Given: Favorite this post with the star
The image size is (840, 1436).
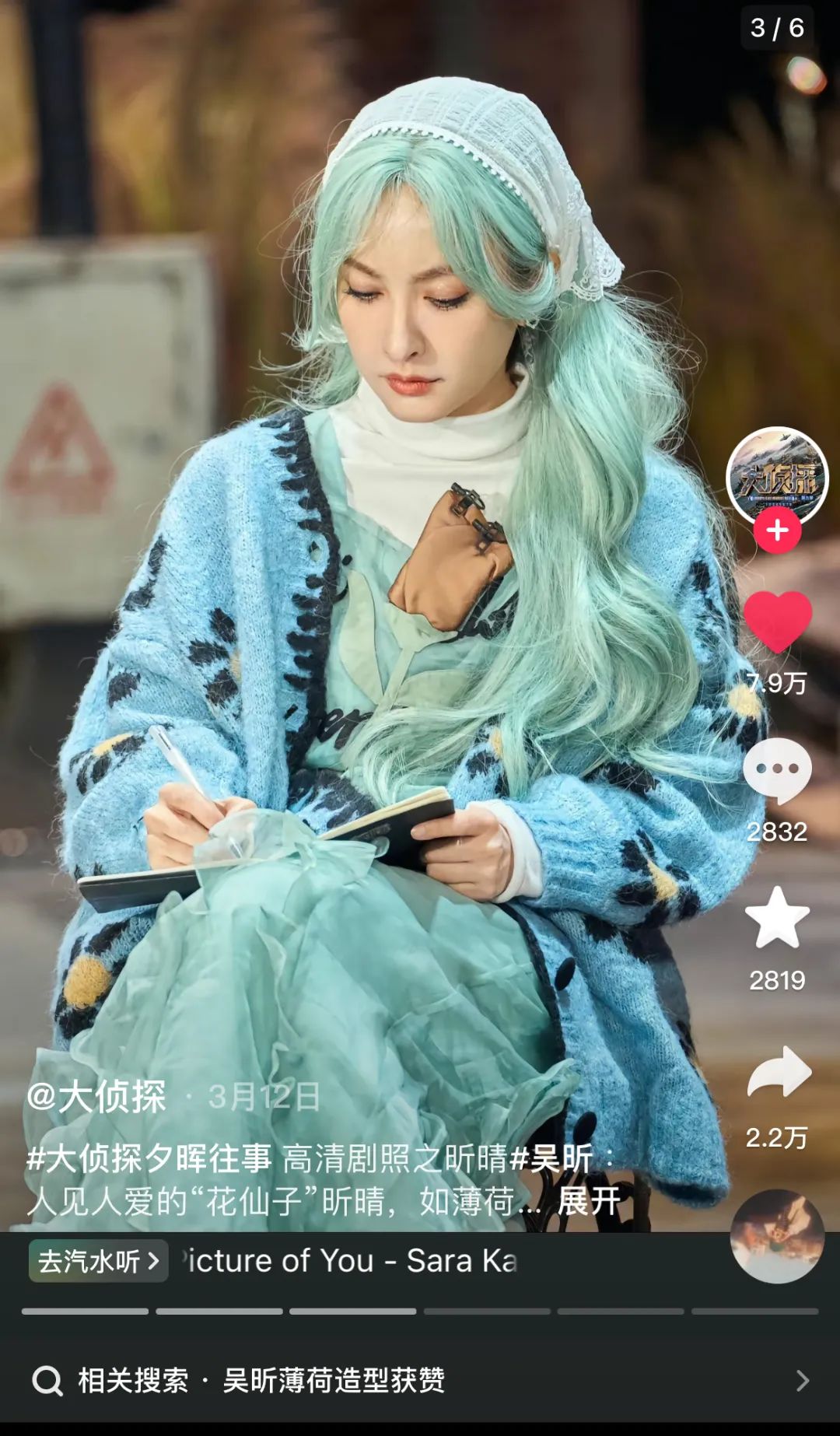Looking at the screenshot, I should pos(777,919).
